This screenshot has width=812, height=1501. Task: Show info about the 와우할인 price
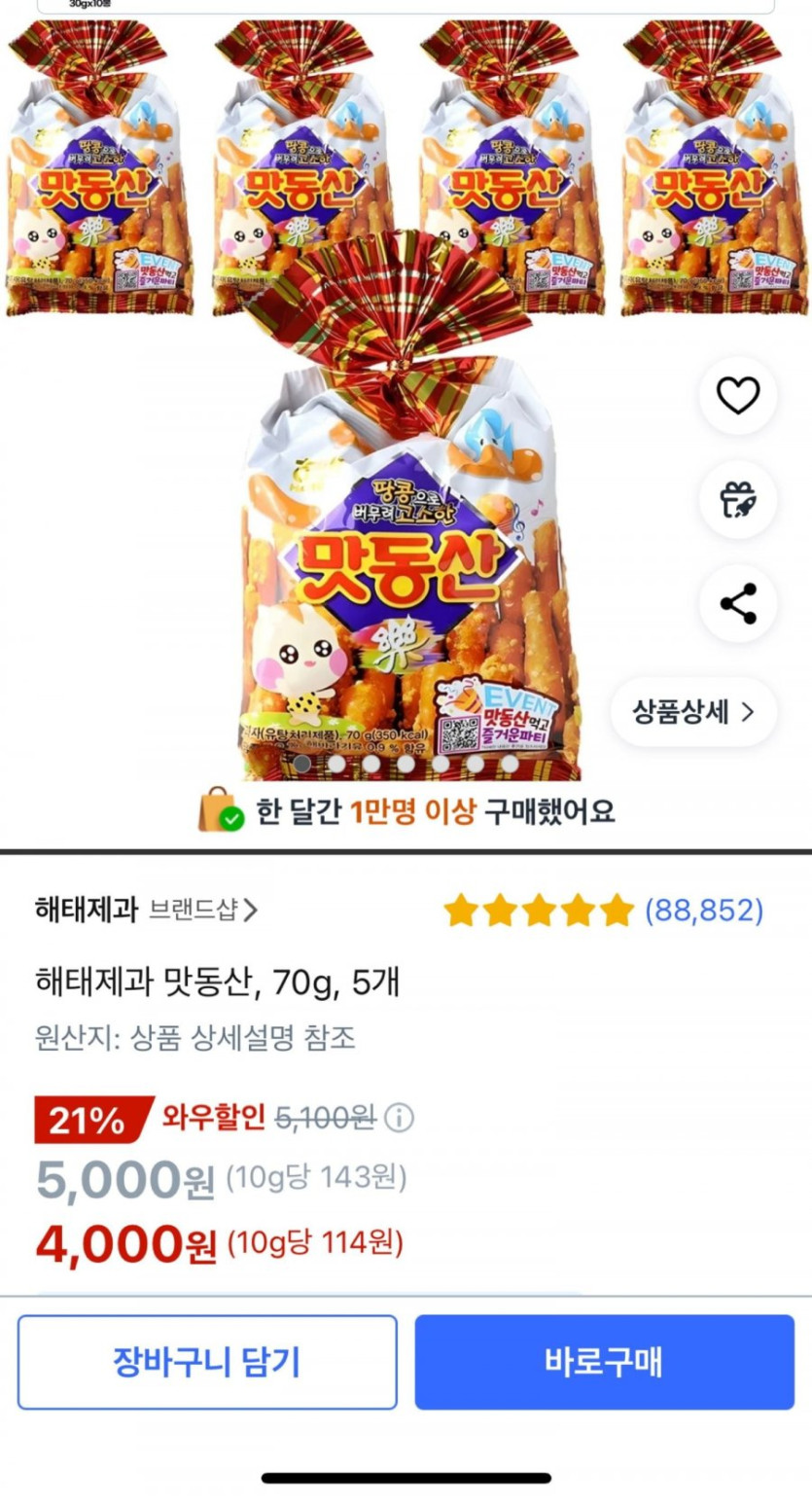[398, 1119]
